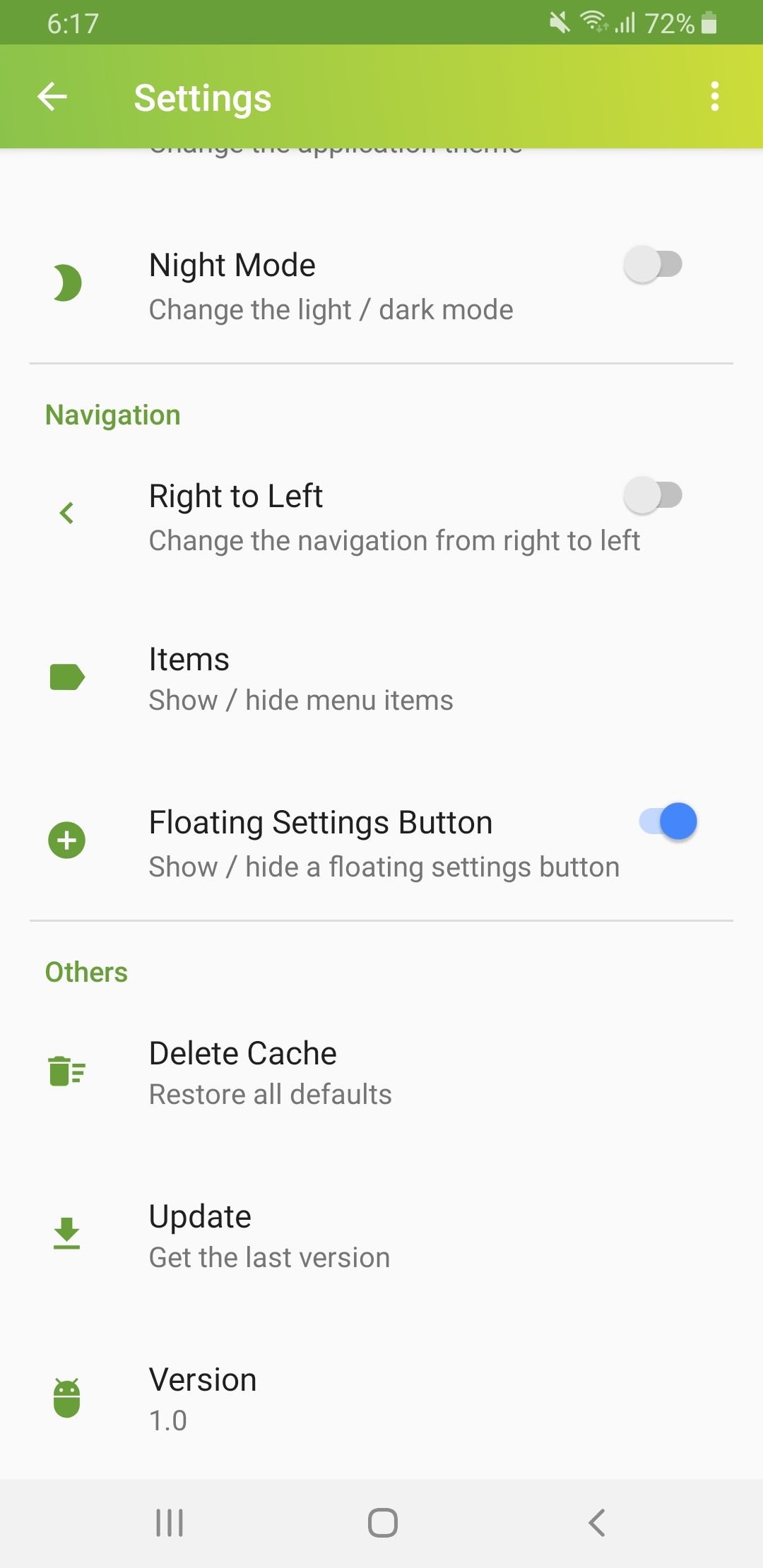Go back using the app bar arrow
Viewport: 763px width, 1568px height.
click(52, 97)
